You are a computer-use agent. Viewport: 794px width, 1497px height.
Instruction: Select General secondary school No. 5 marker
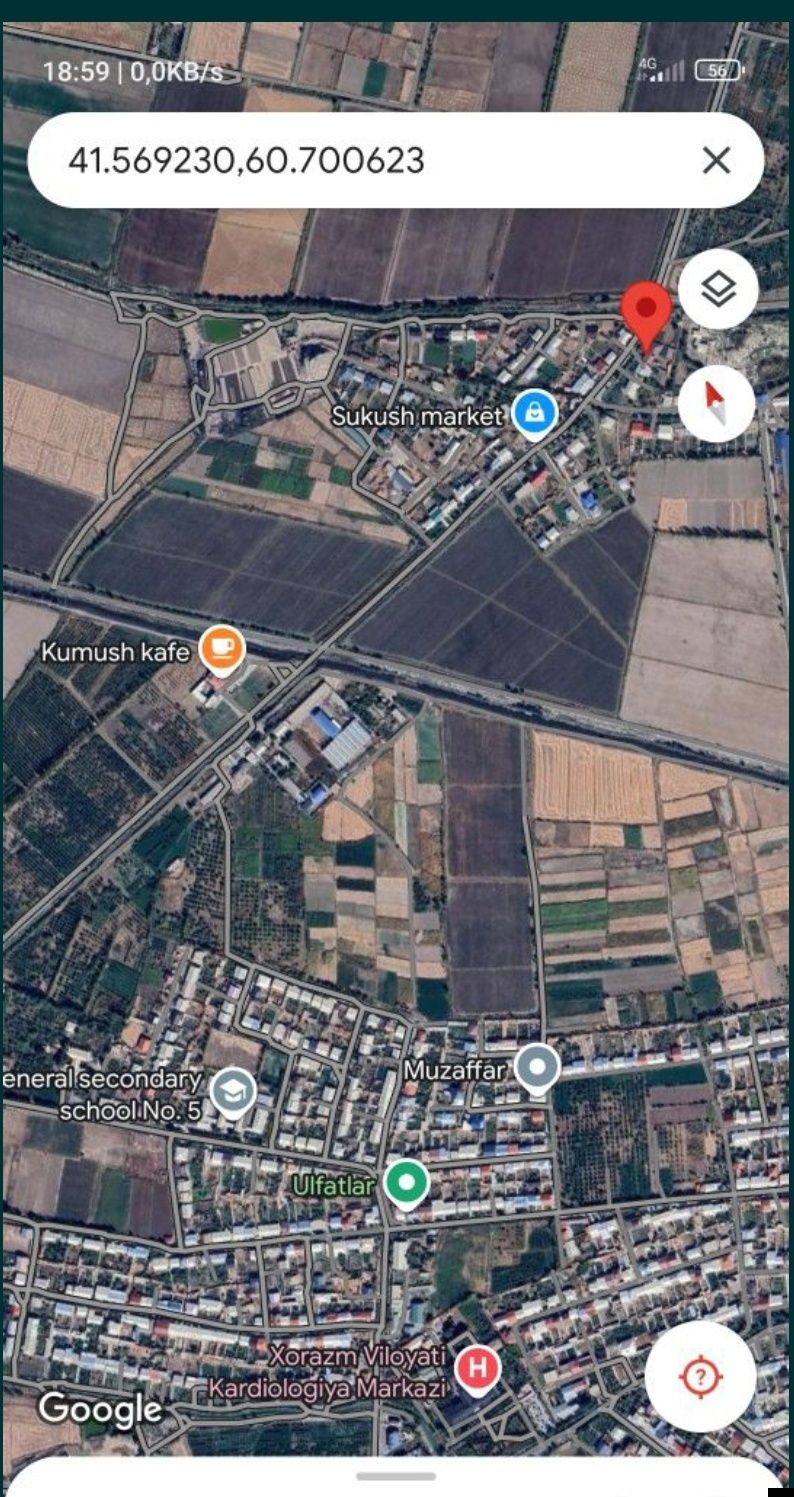click(x=233, y=1093)
